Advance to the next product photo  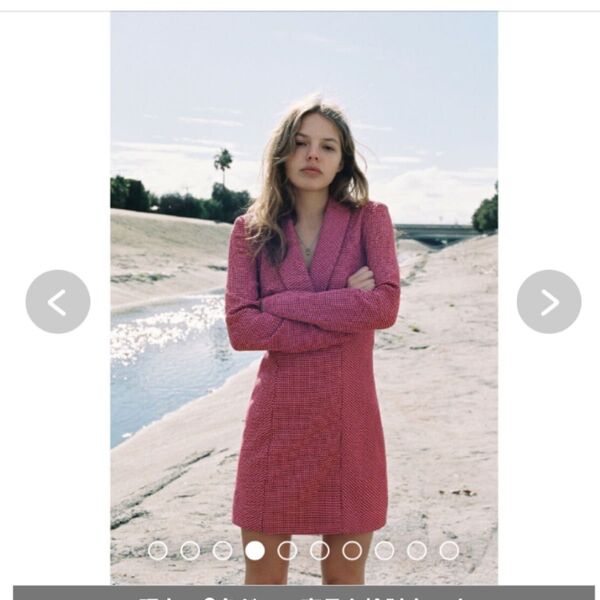tap(548, 302)
